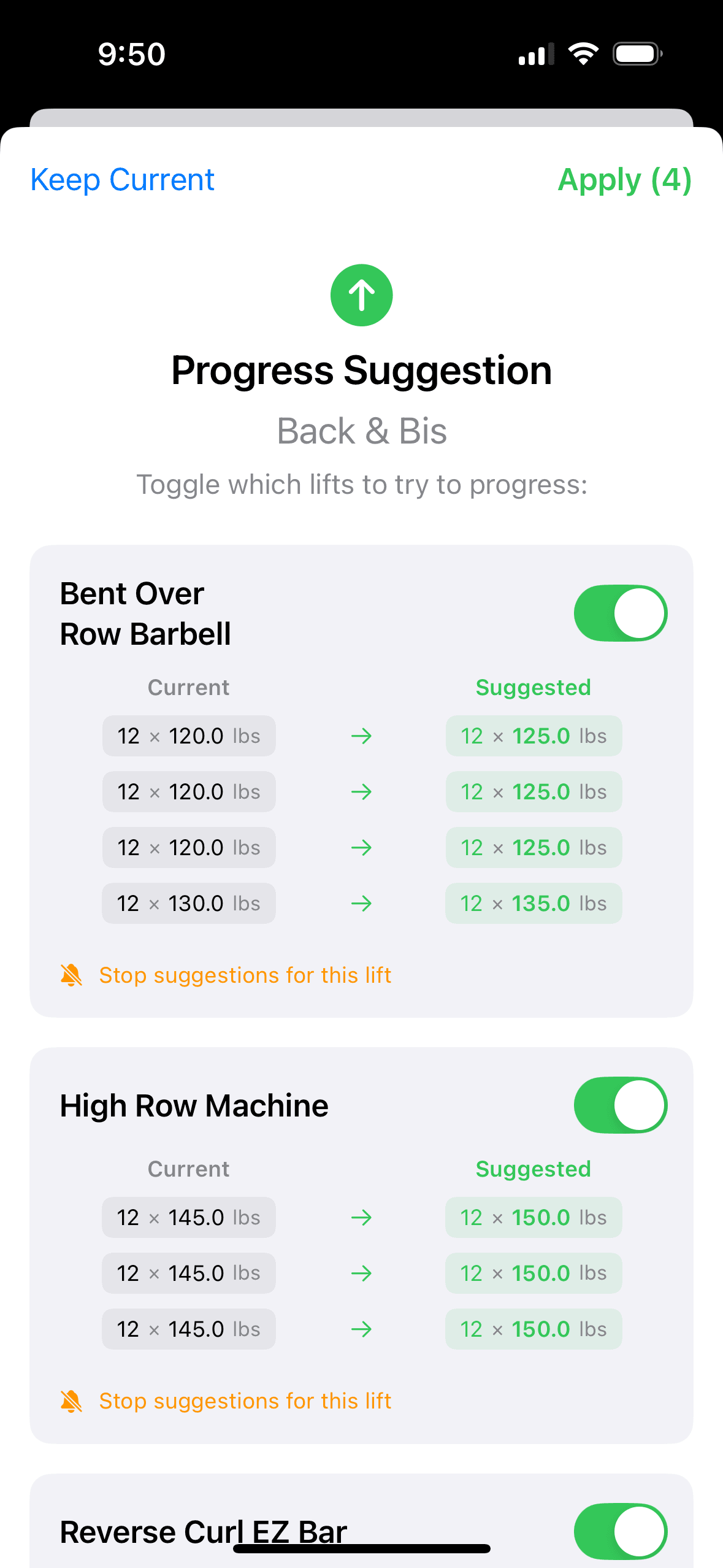Viewport: 723px width, 1568px height.
Task: Select the current 12 × 145.0 lbs set
Action: (x=188, y=1217)
